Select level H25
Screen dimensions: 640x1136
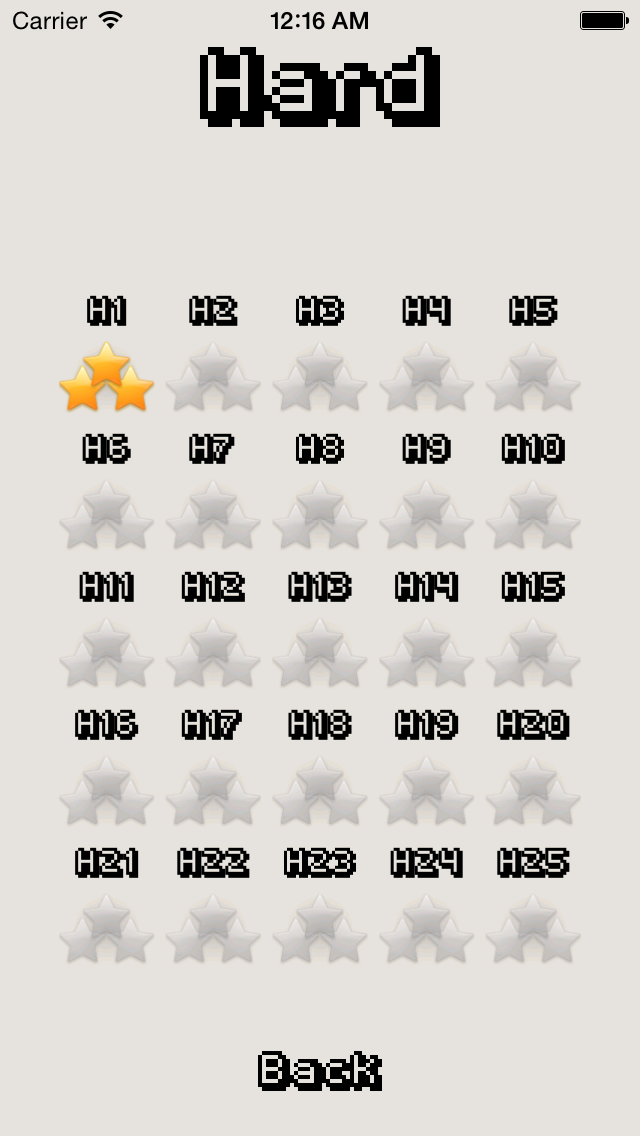click(x=533, y=906)
